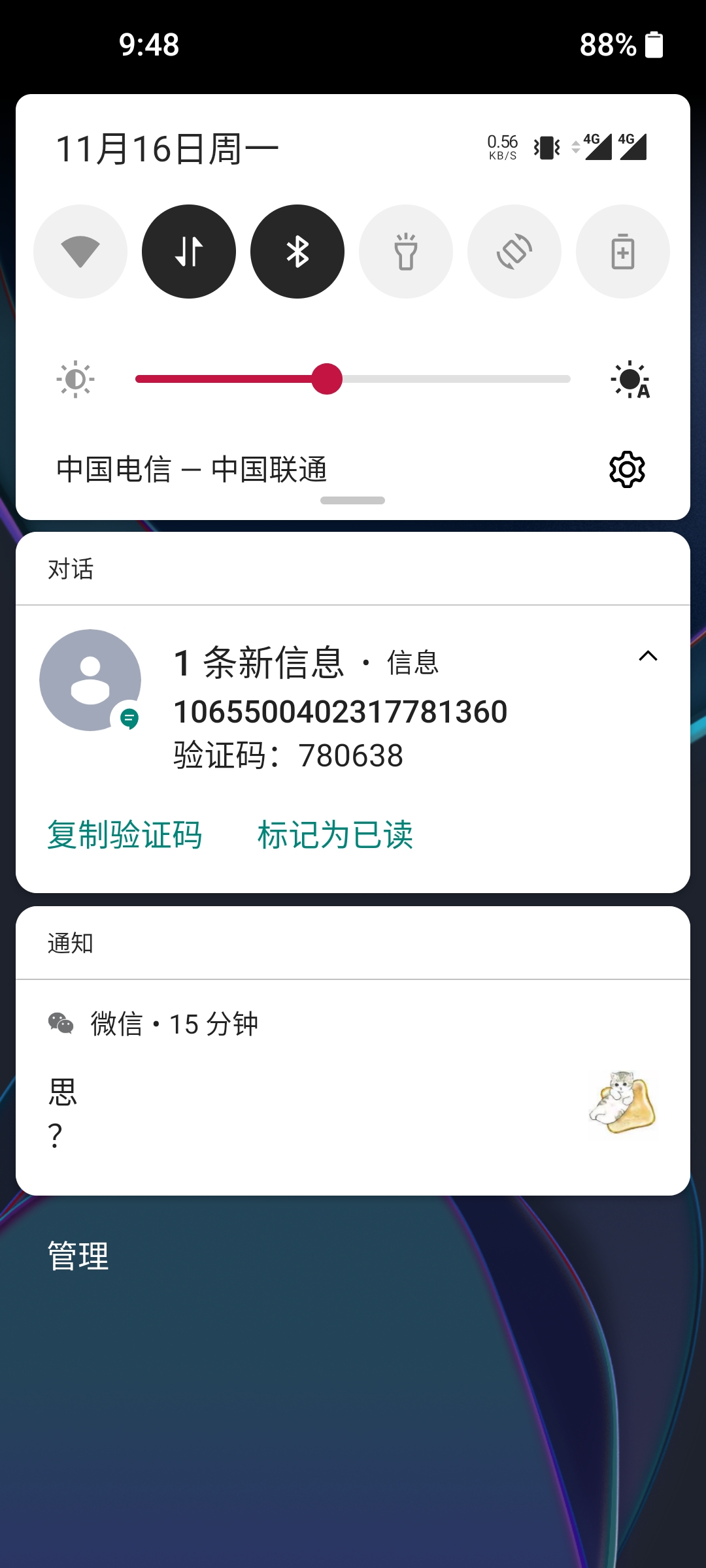Disable mobile data toggle
The height and width of the screenshot is (1568, 706).
(x=188, y=252)
